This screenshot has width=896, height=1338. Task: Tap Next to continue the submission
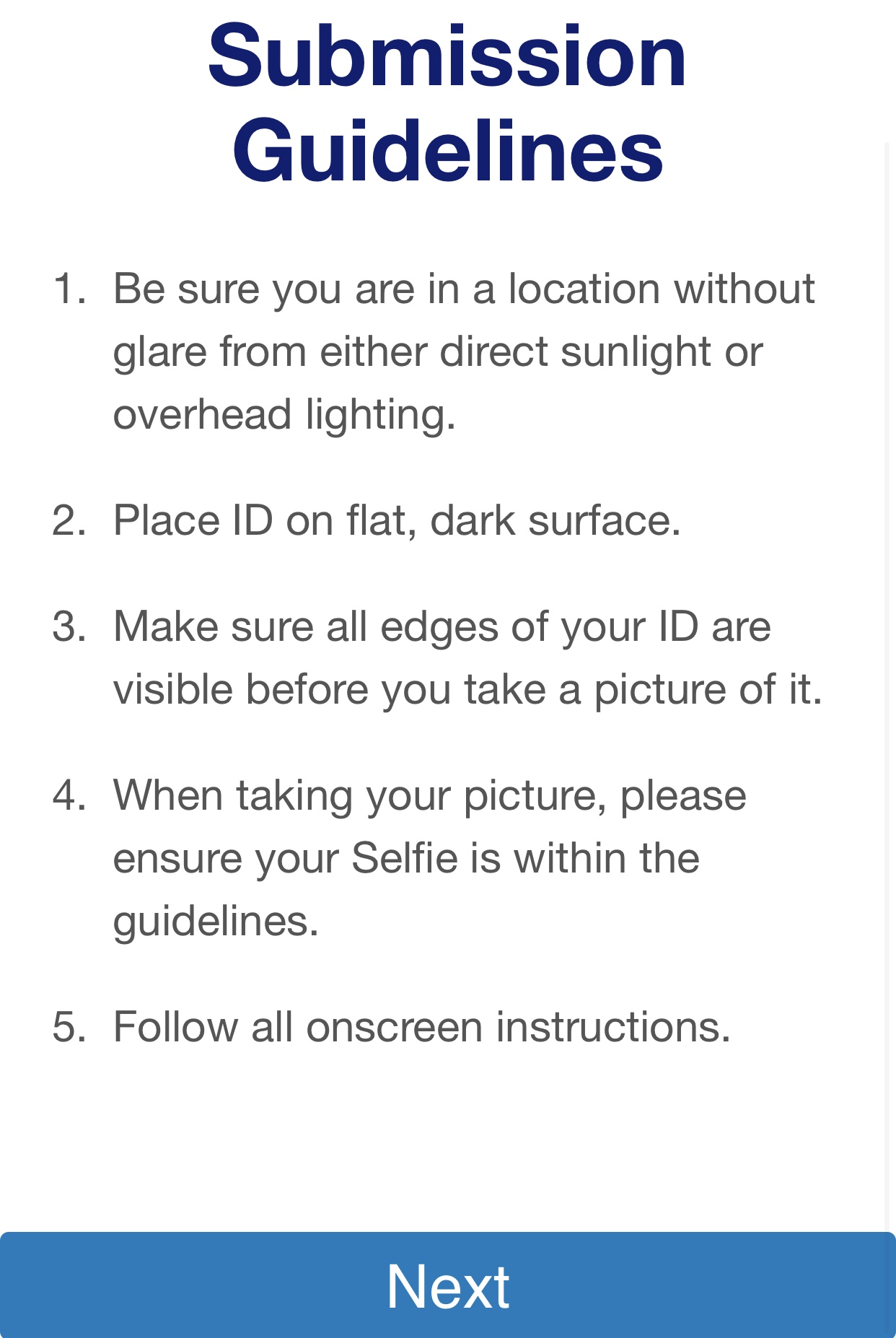point(448,1285)
